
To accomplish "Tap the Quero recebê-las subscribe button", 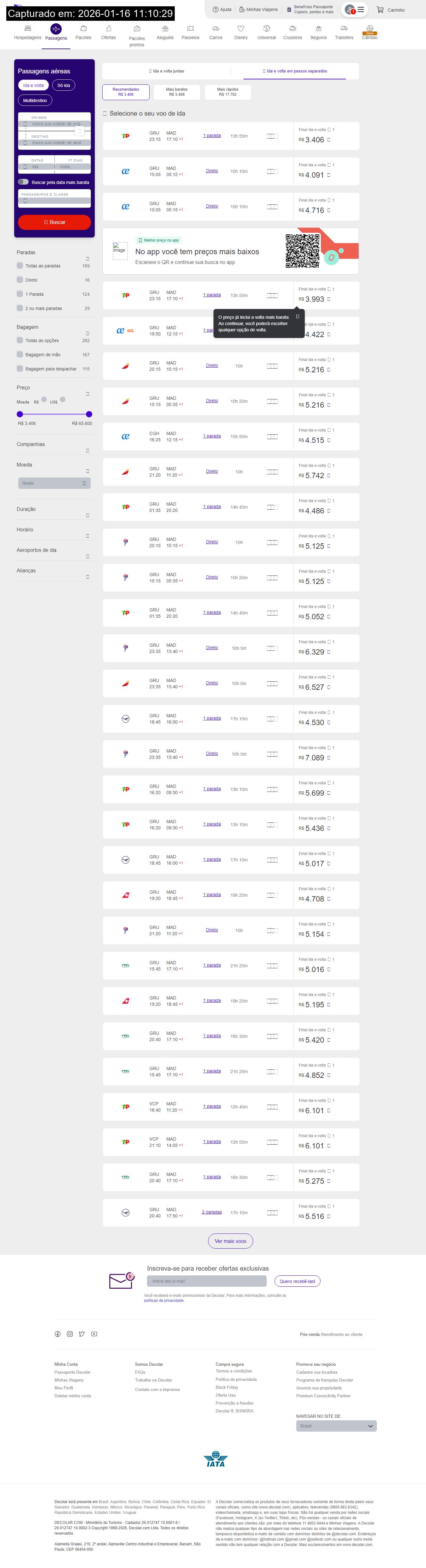I will (x=297, y=1281).
